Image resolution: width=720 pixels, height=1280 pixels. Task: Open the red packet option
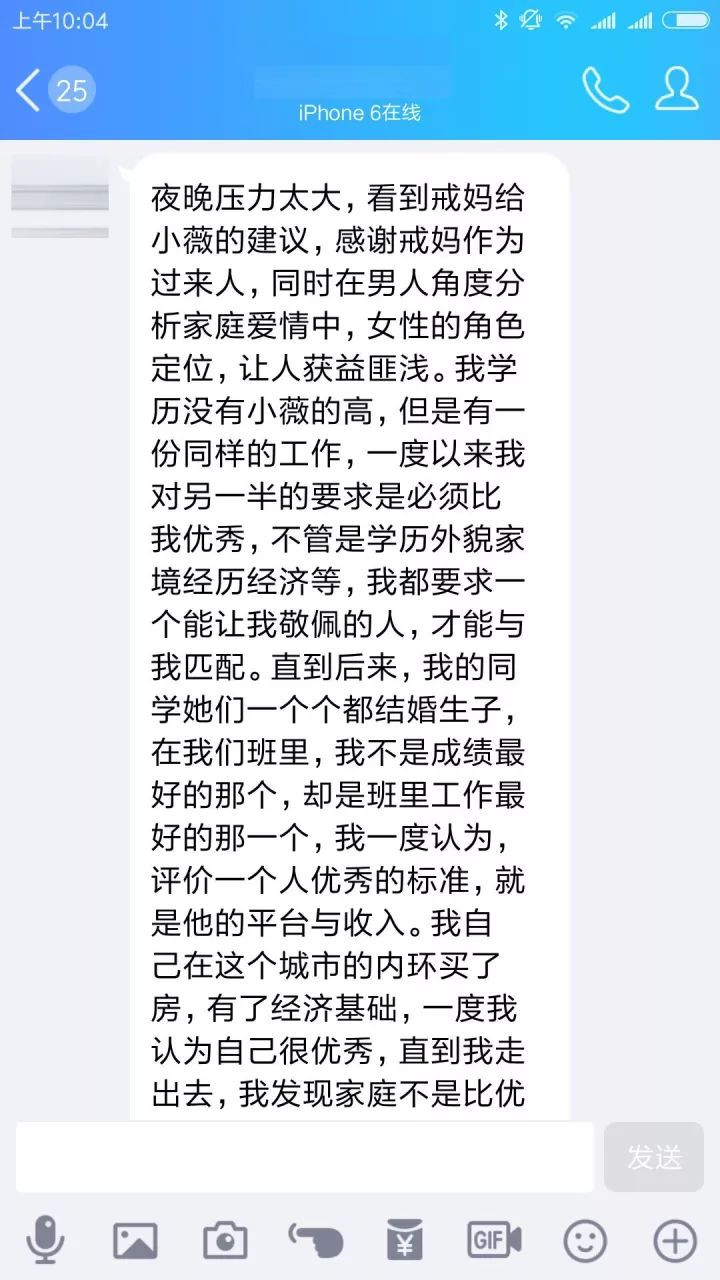point(405,1241)
